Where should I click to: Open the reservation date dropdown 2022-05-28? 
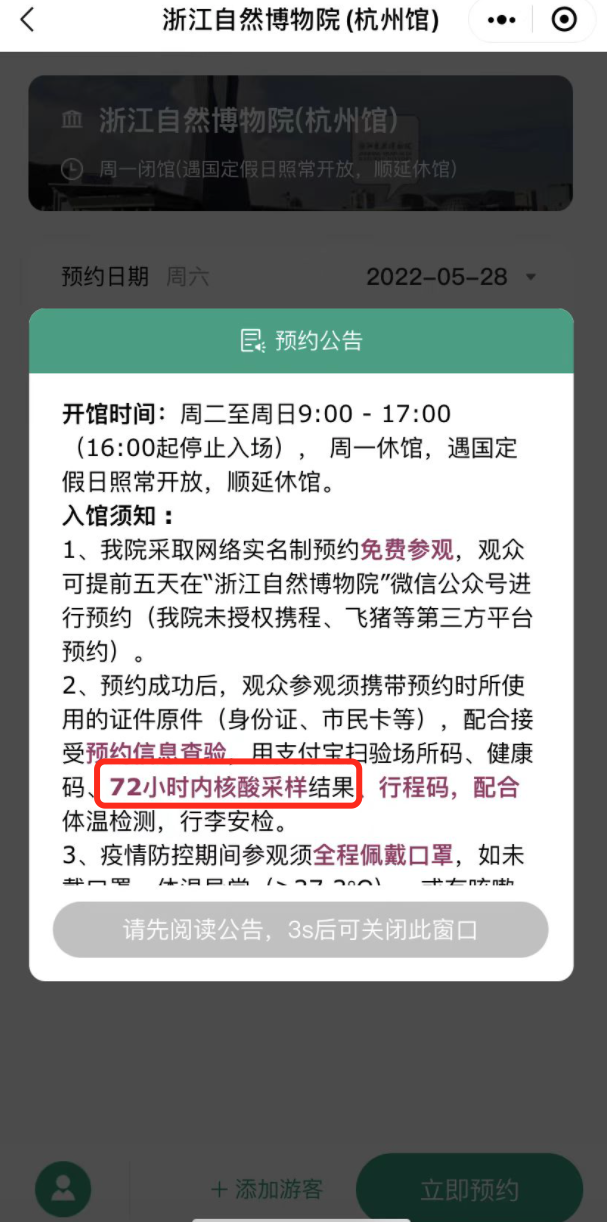[451, 277]
